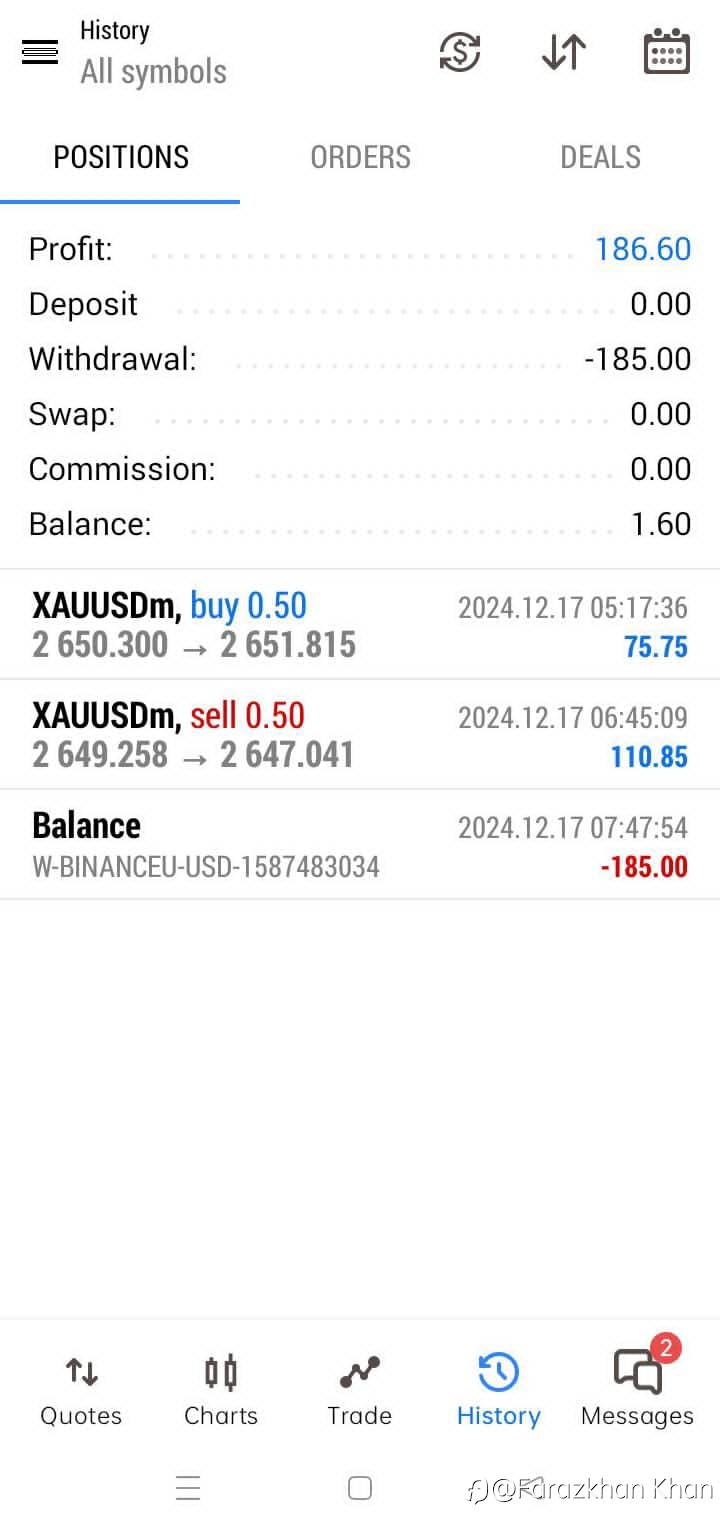Screen dimensions: 720x1532
Task: Expand the XAUUSDm buy 0.50 position
Action: point(360,625)
